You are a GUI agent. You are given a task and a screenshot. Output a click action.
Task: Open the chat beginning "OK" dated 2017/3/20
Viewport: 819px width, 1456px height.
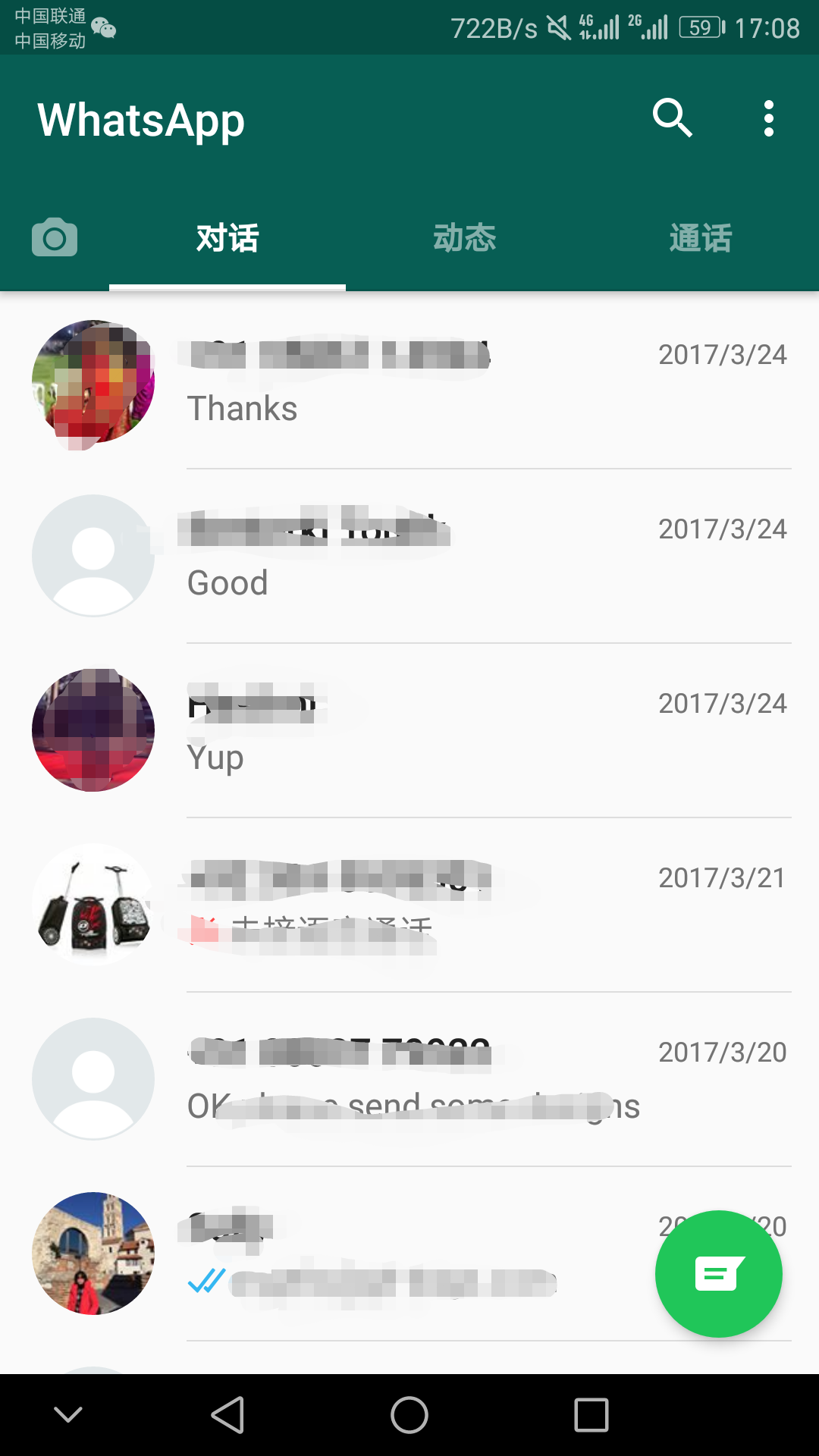[x=409, y=1080]
